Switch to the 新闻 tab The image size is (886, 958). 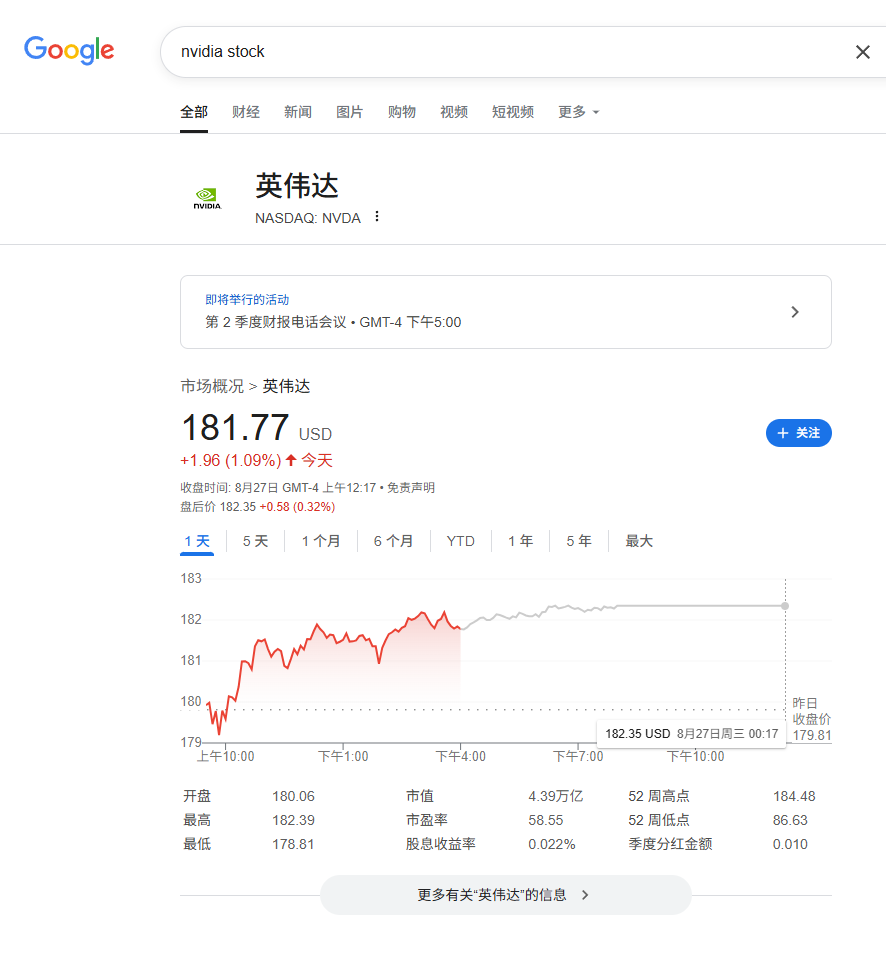pyautogui.click(x=298, y=112)
